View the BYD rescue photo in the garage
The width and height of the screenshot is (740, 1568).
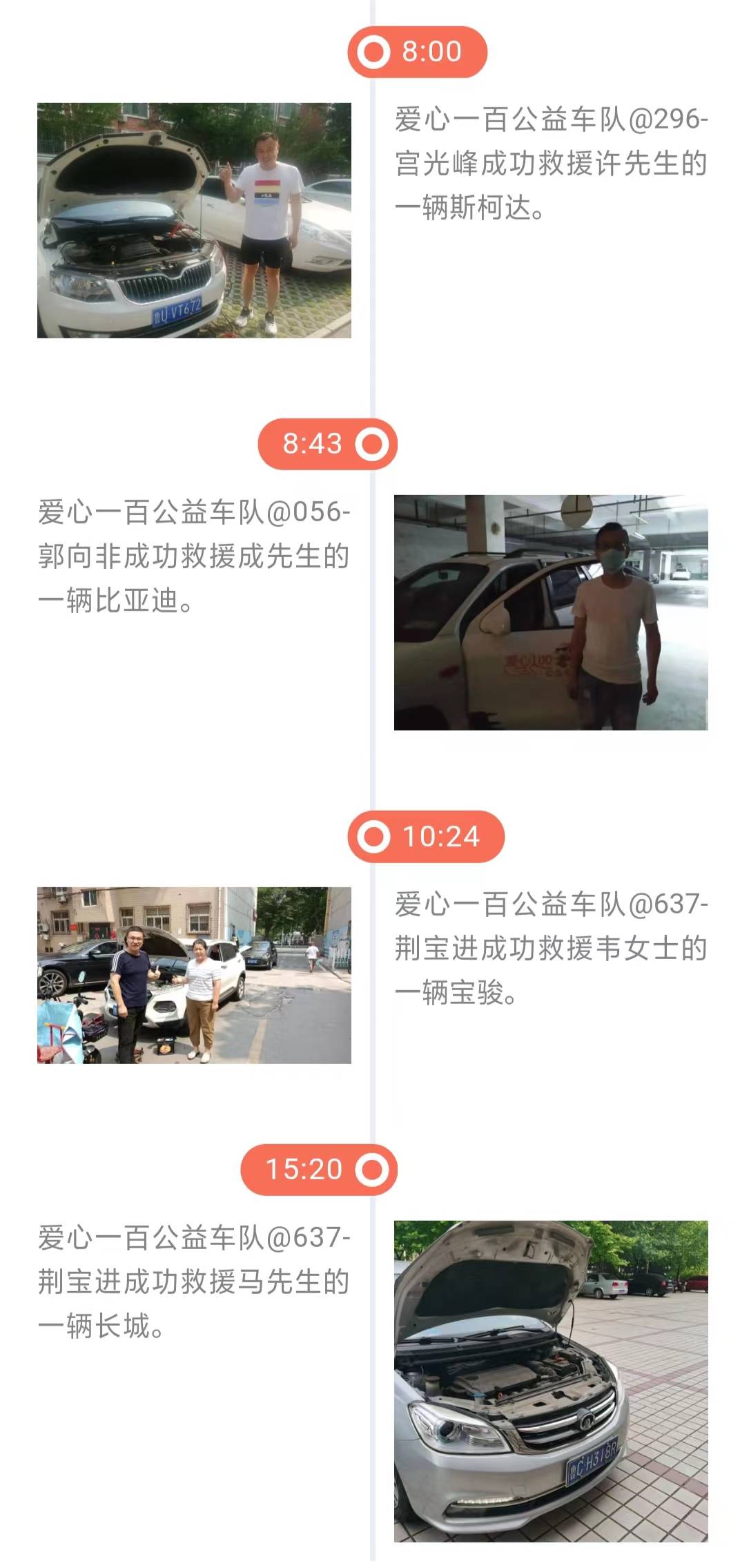coord(551,612)
